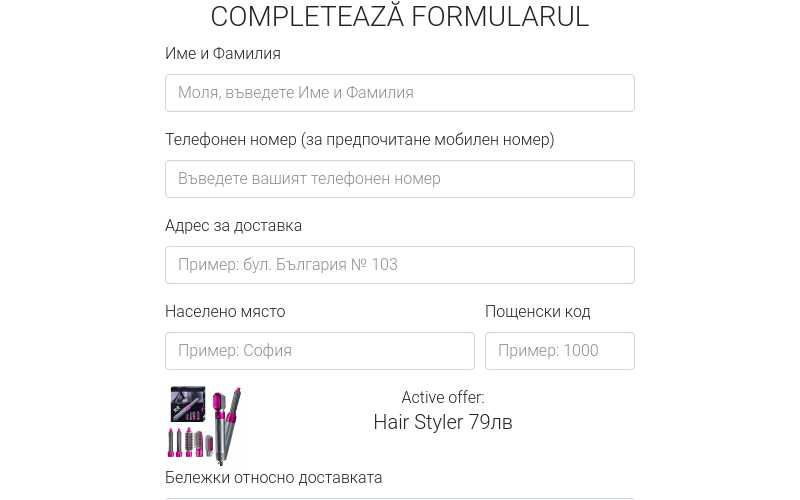Image resolution: width=800 pixels, height=500 pixels.
Task: Select the Телефонен номер phone field
Action: [x=399, y=179]
